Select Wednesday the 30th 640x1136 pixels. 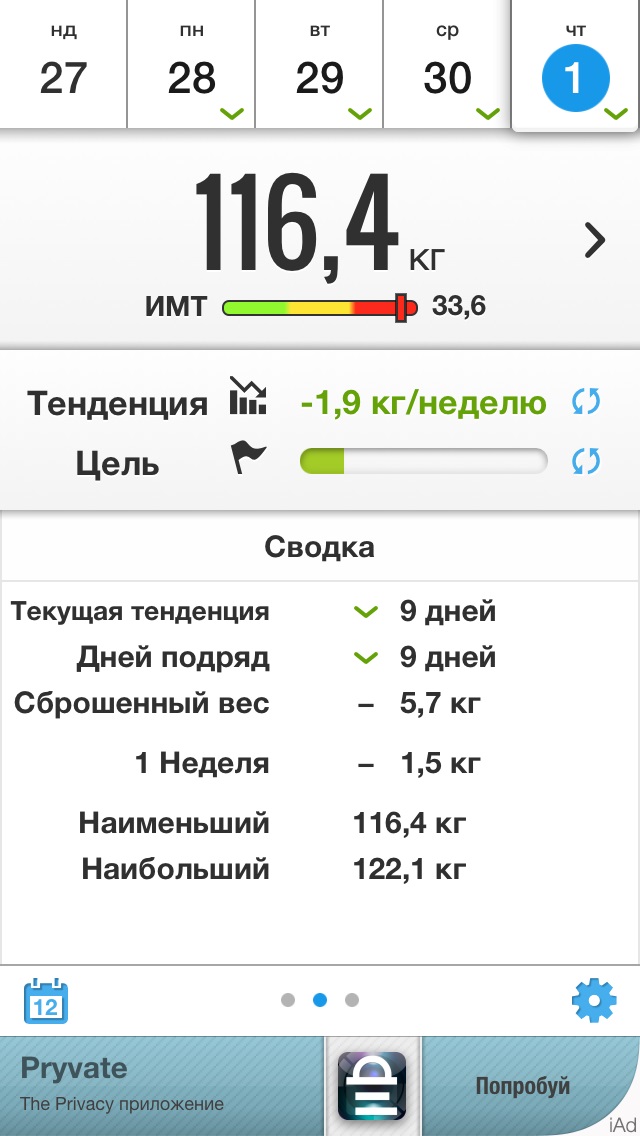tap(447, 65)
